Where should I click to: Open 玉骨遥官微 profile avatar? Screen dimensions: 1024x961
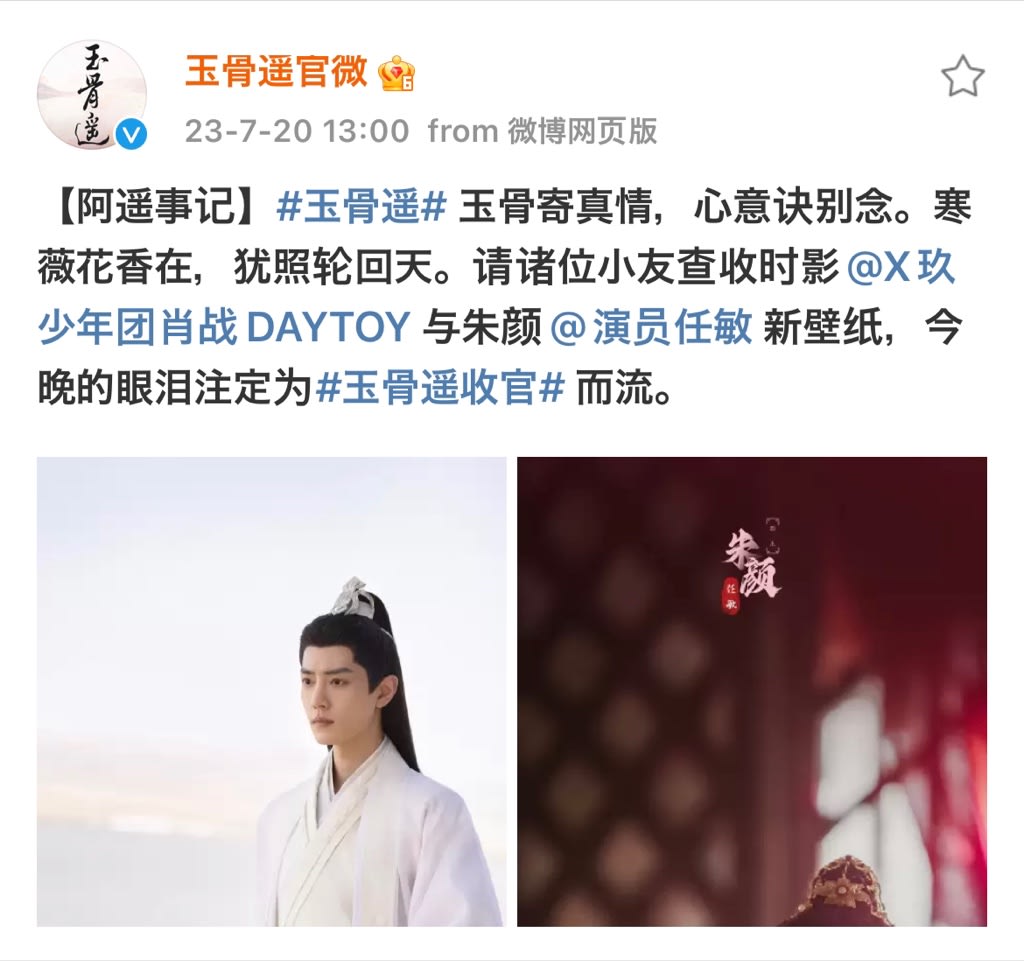[91, 96]
